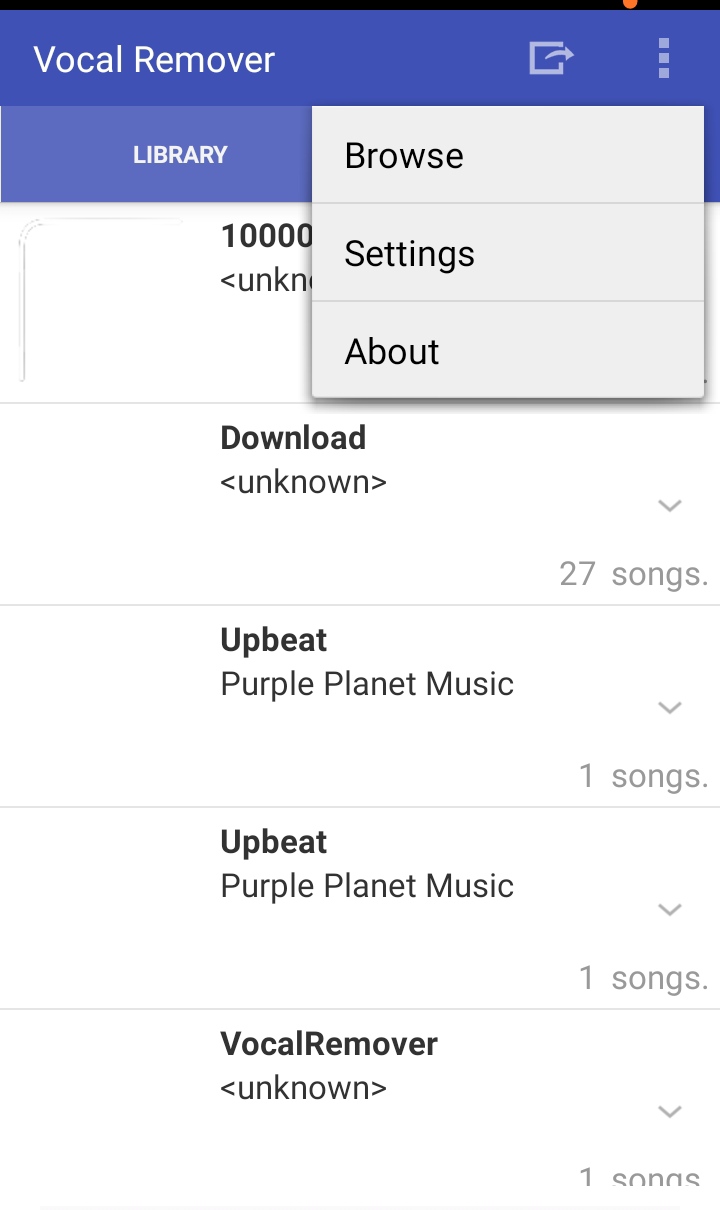
Task: Click the 27 songs count text
Action: click(633, 573)
